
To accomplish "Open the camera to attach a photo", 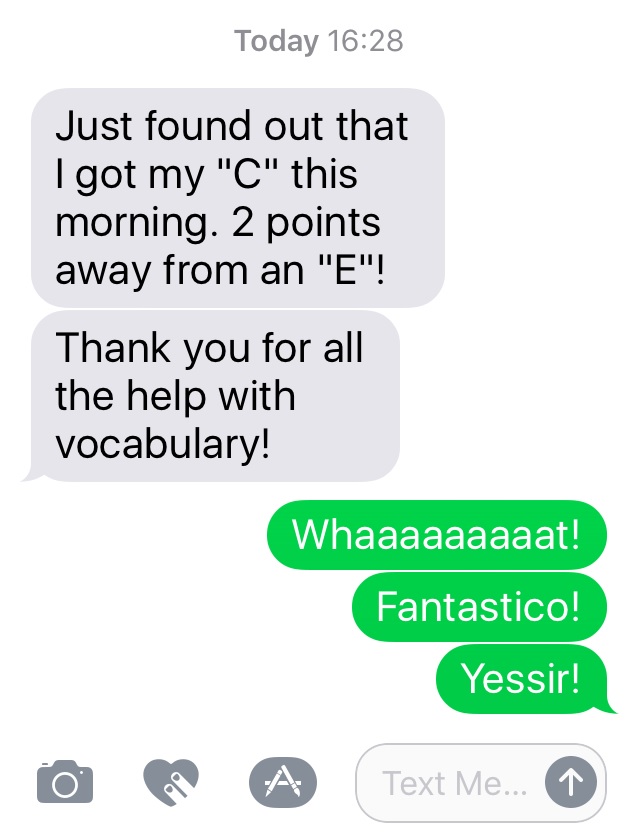I will point(65,781).
